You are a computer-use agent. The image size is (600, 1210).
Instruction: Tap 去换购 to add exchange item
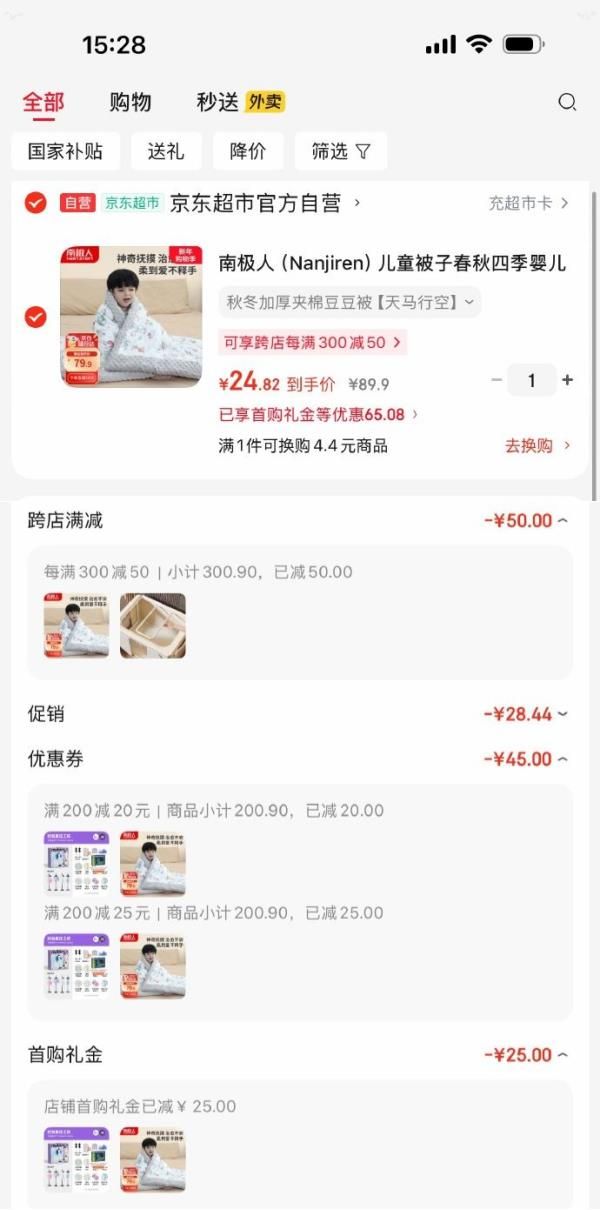click(537, 446)
